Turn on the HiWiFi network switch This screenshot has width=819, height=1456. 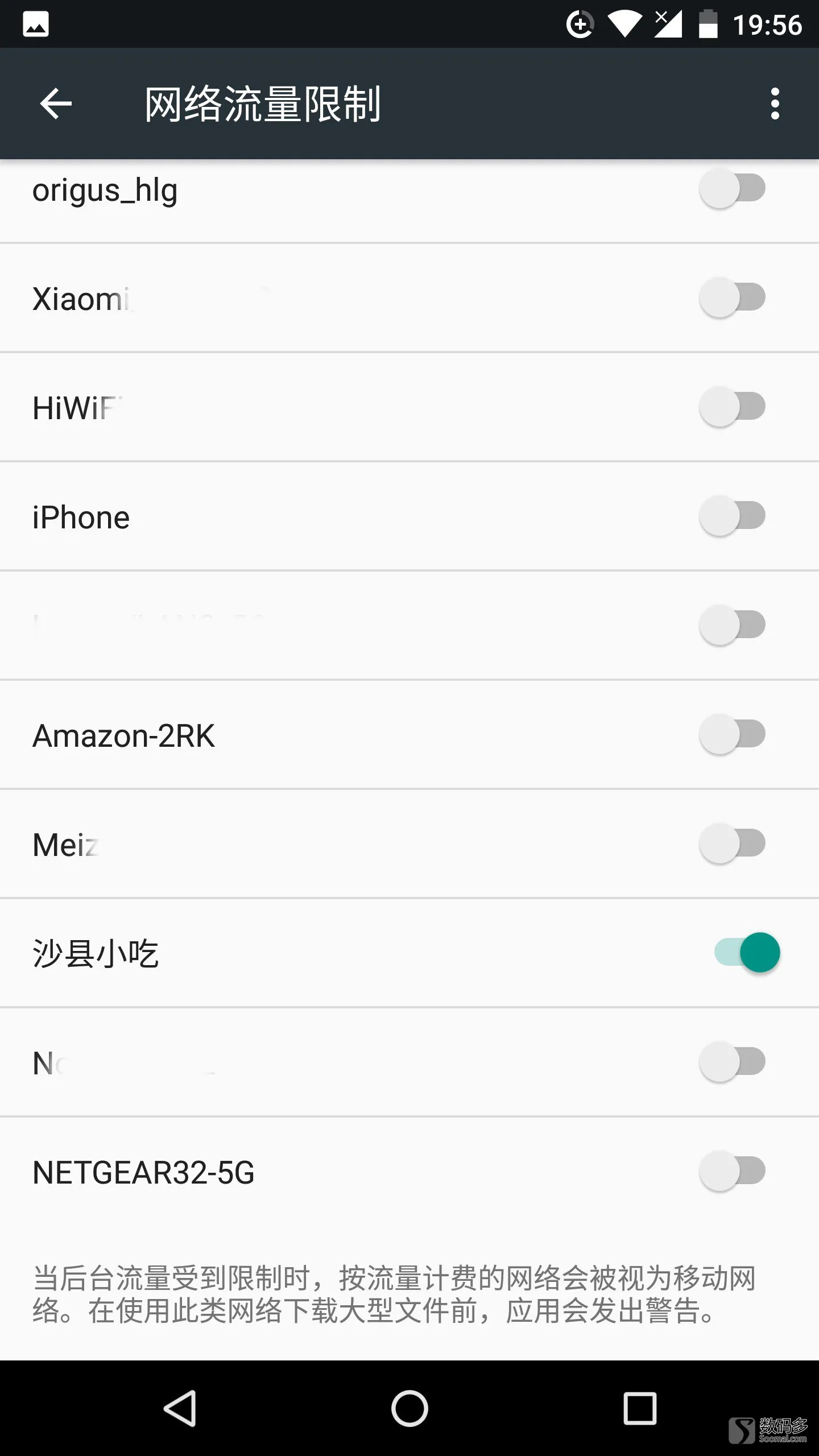click(733, 407)
